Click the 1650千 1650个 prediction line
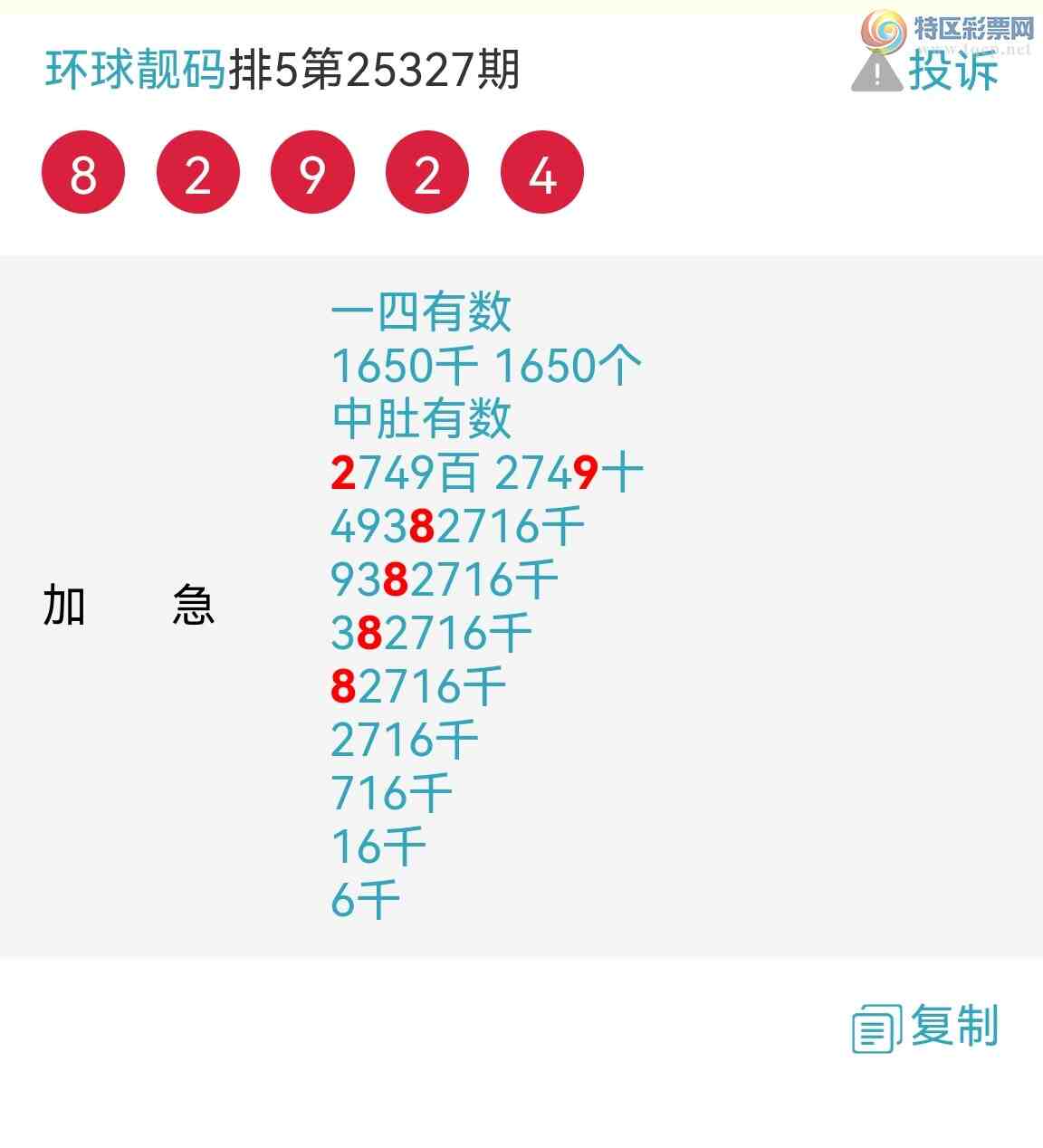 (x=486, y=365)
